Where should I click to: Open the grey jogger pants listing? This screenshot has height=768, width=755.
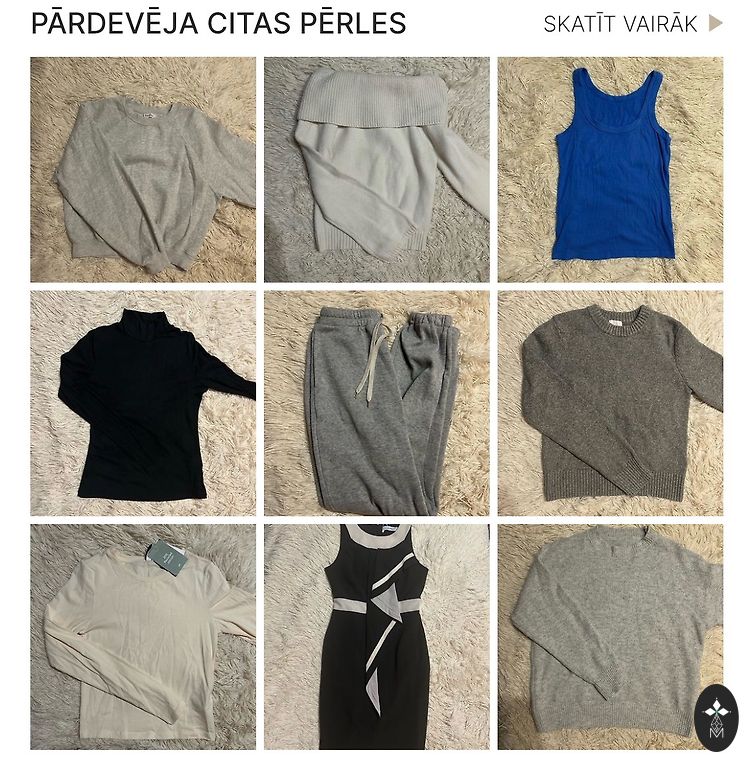377,403
